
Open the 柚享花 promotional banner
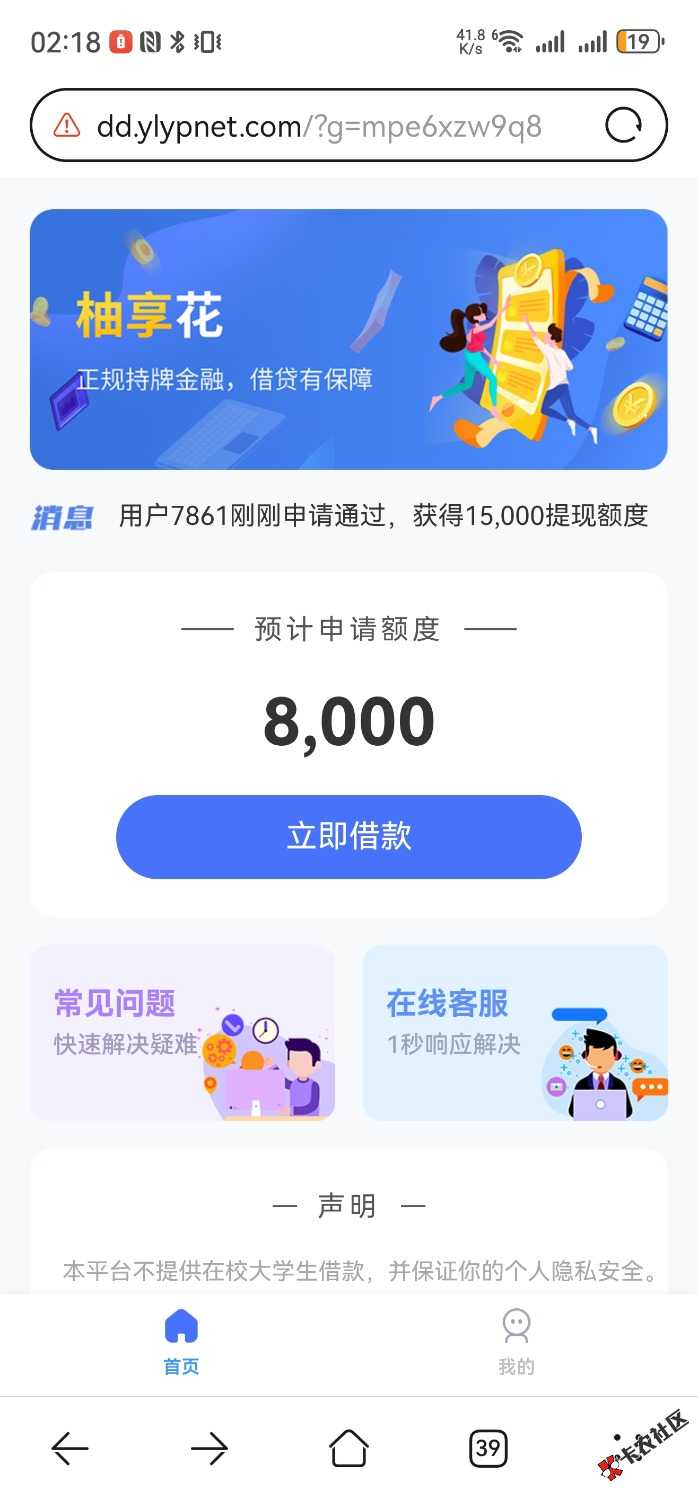point(348,339)
